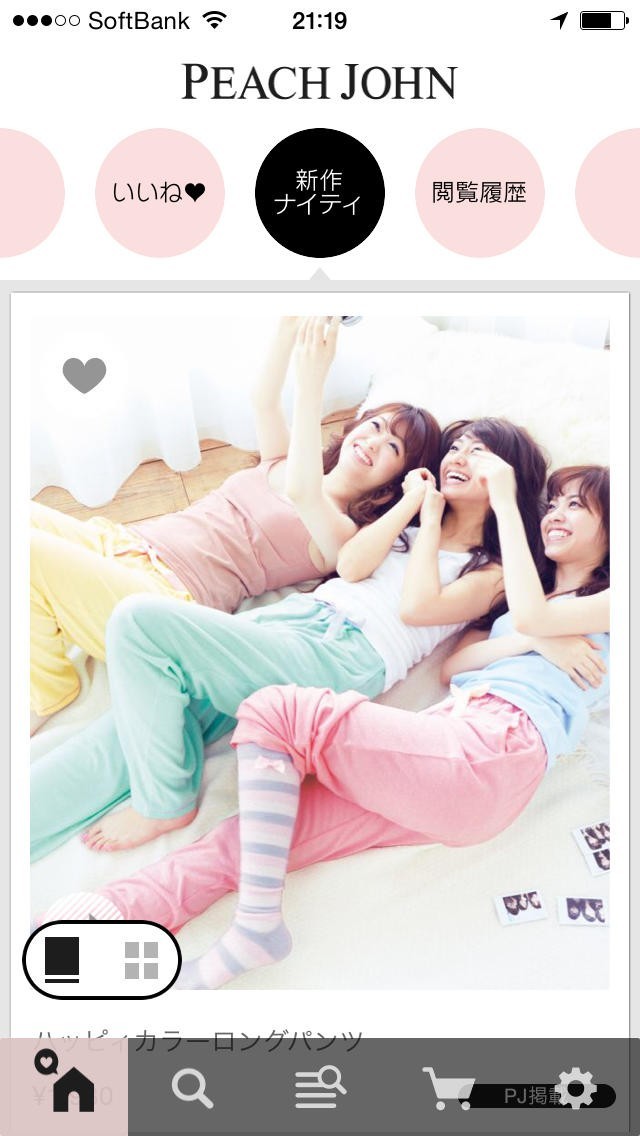Open the list search tab
The width and height of the screenshot is (640, 1136).
coord(320,1087)
